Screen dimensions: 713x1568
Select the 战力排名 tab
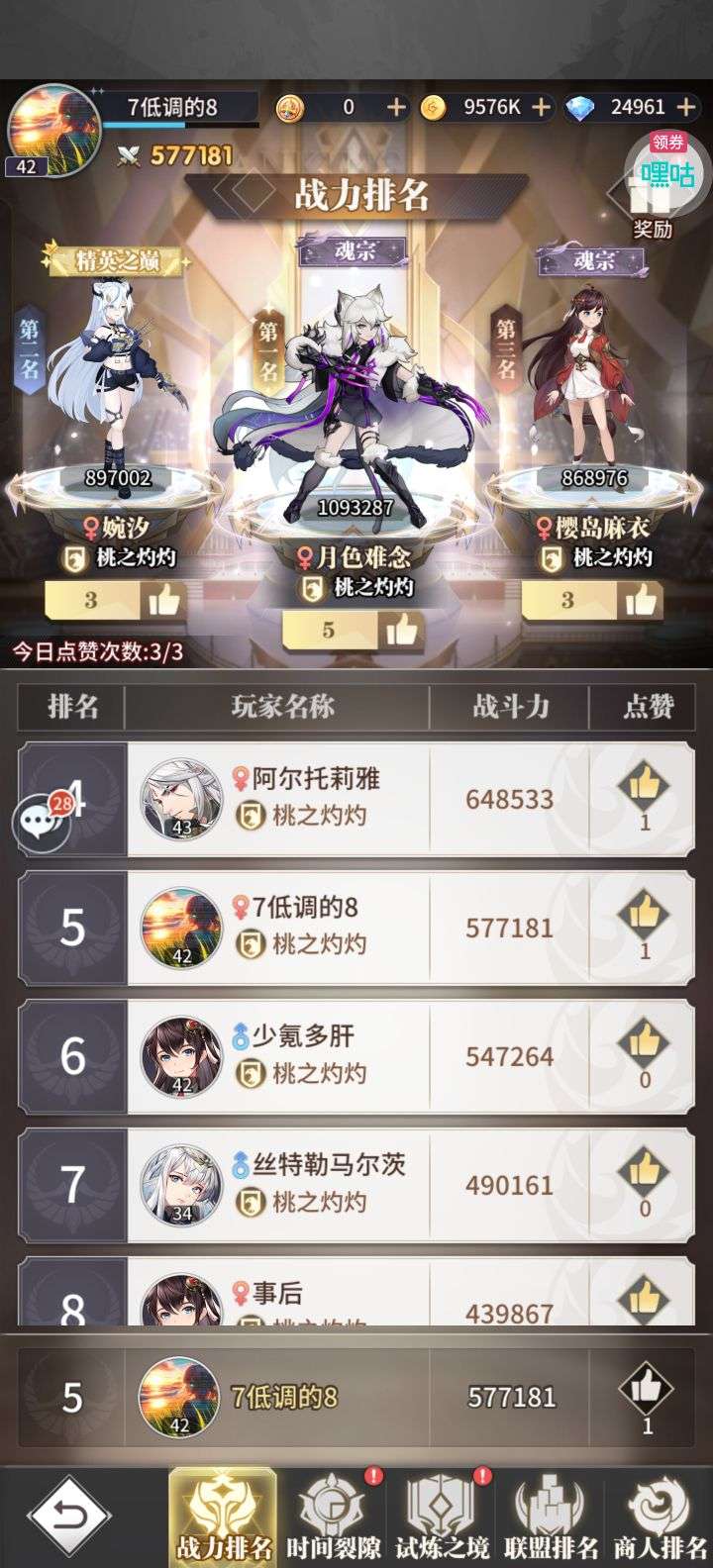tap(223, 1517)
